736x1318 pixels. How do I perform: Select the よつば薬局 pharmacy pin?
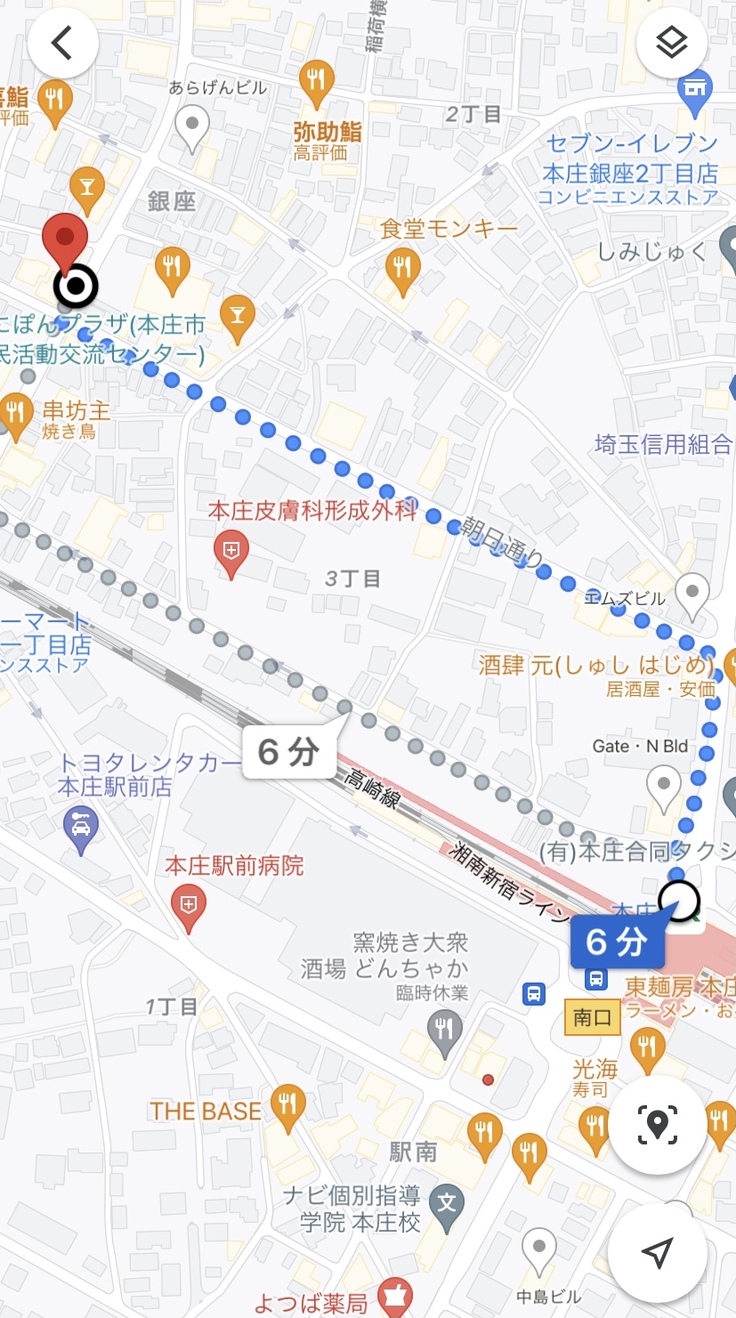[x=396, y=1296]
